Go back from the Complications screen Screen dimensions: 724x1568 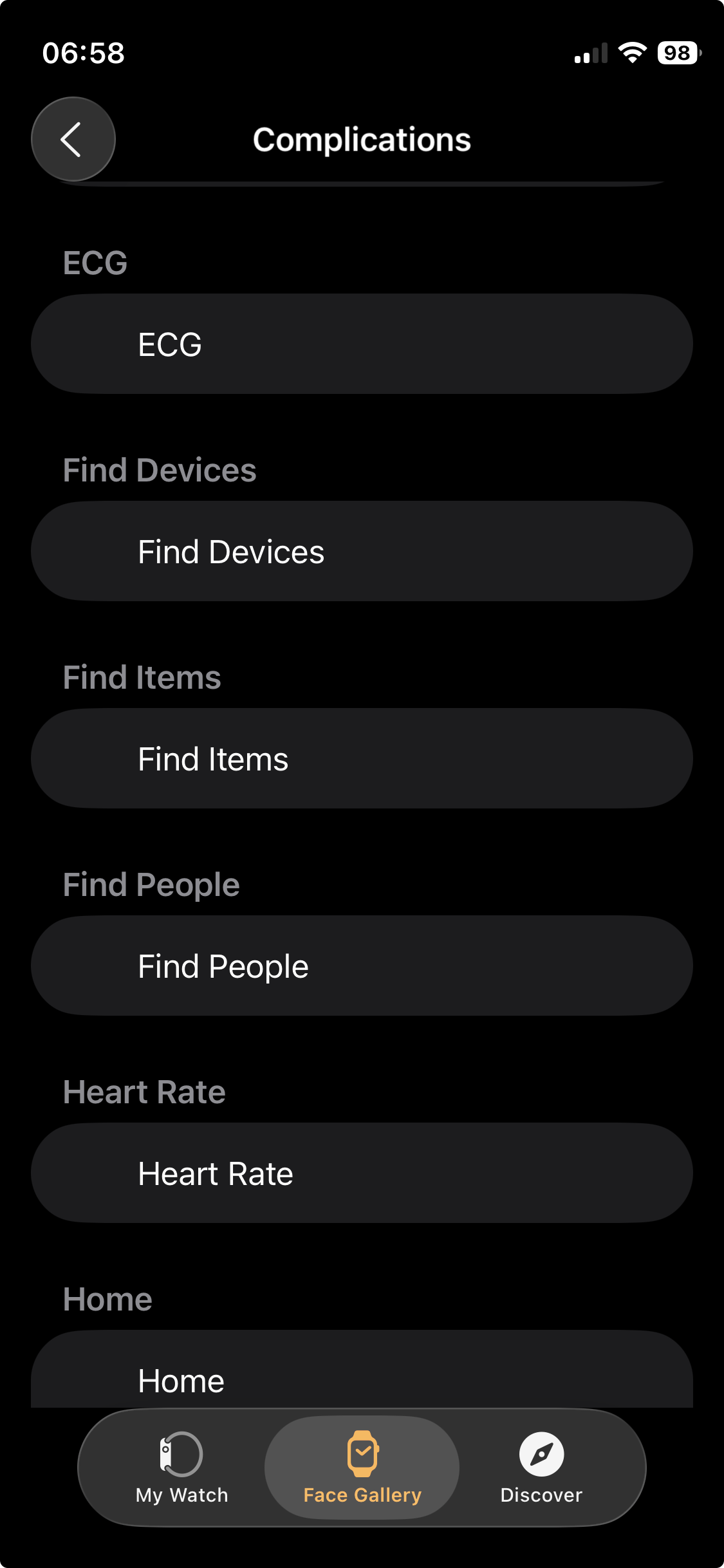pos(73,139)
